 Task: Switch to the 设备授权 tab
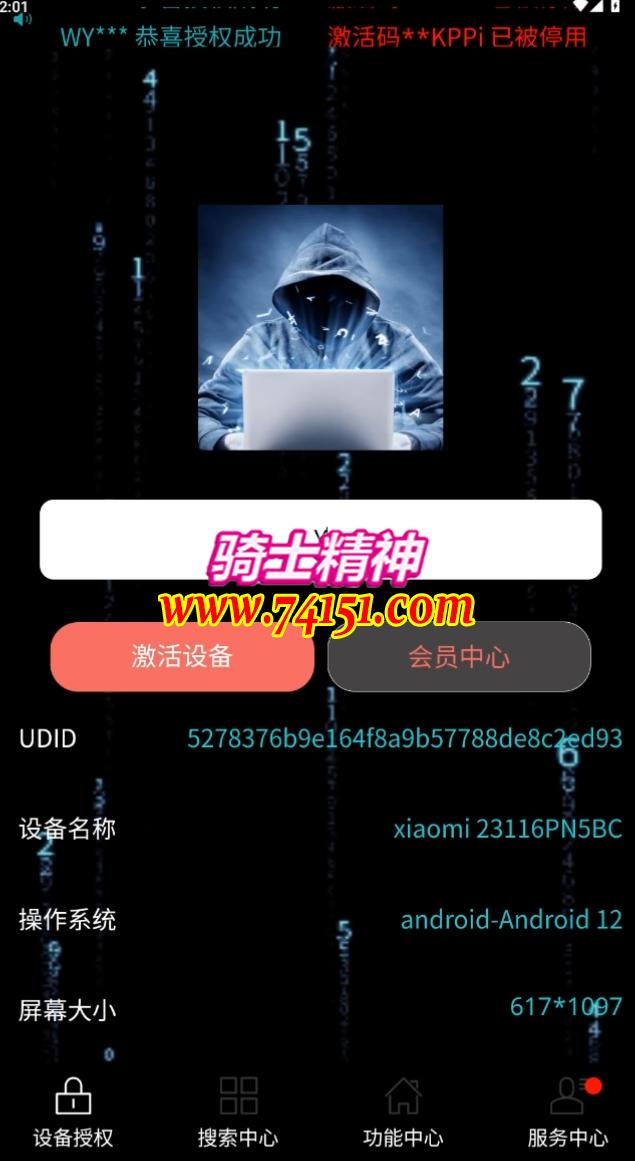(x=73, y=1112)
